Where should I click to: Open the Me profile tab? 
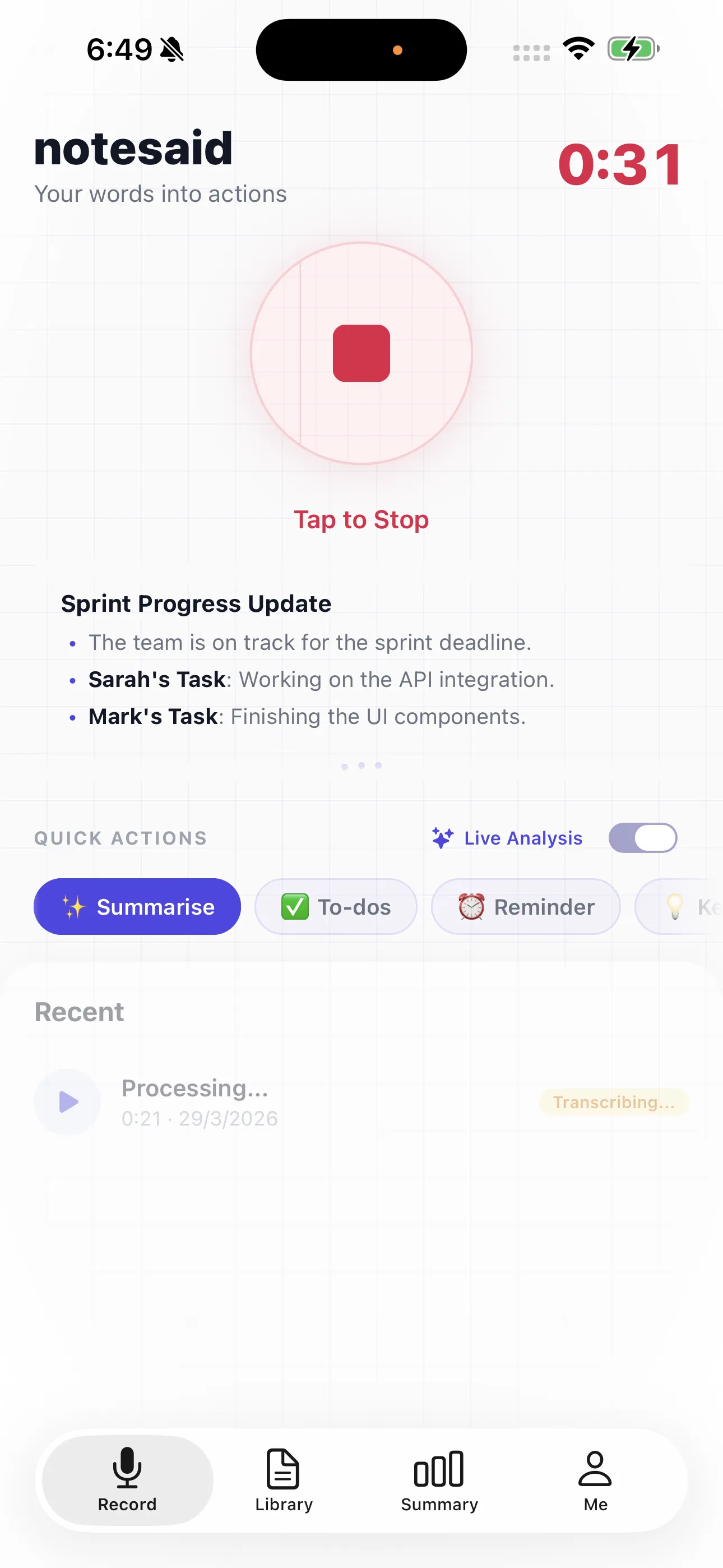(x=595, y=1479)
